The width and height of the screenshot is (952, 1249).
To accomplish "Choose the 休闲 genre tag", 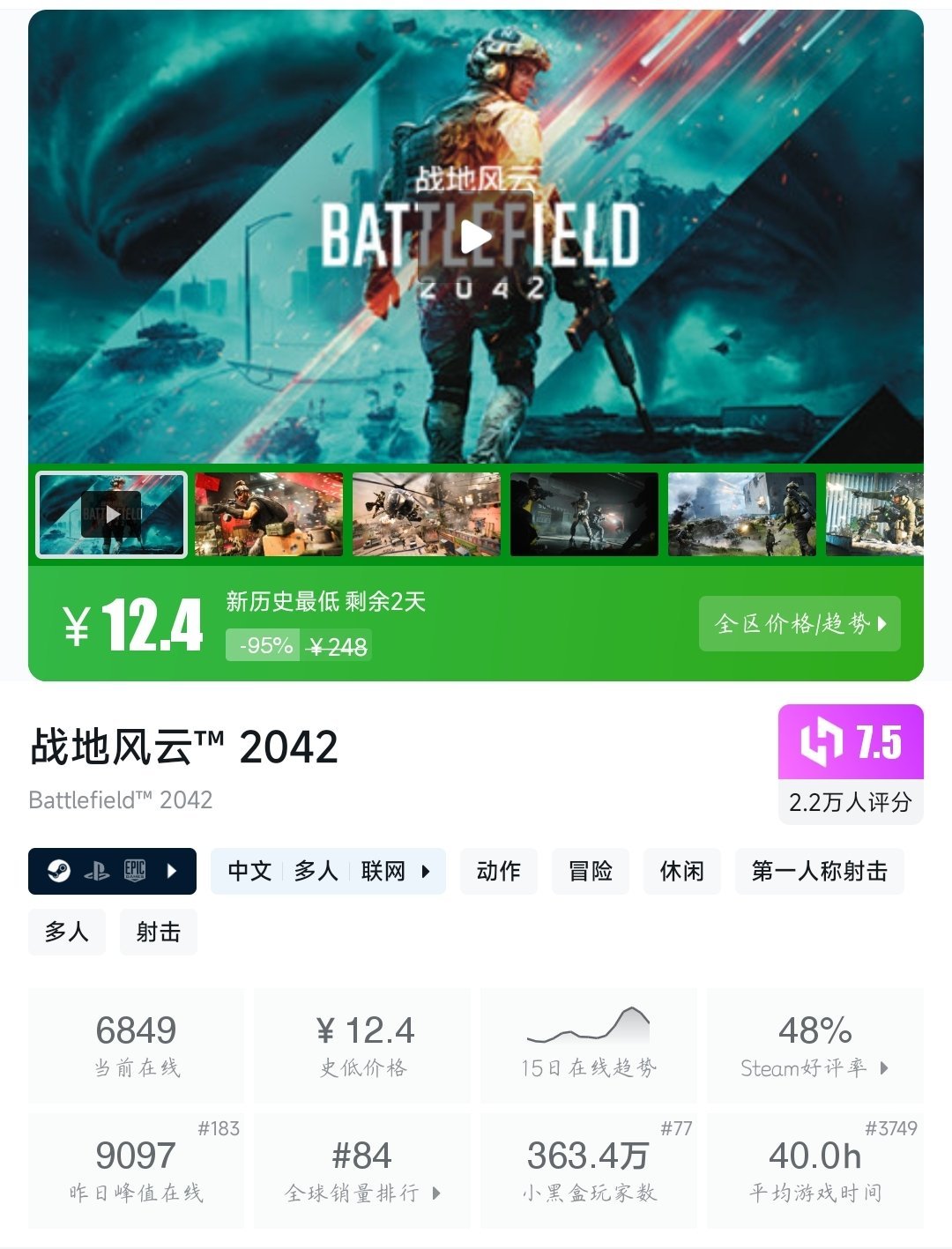I will tap(681, 871).
